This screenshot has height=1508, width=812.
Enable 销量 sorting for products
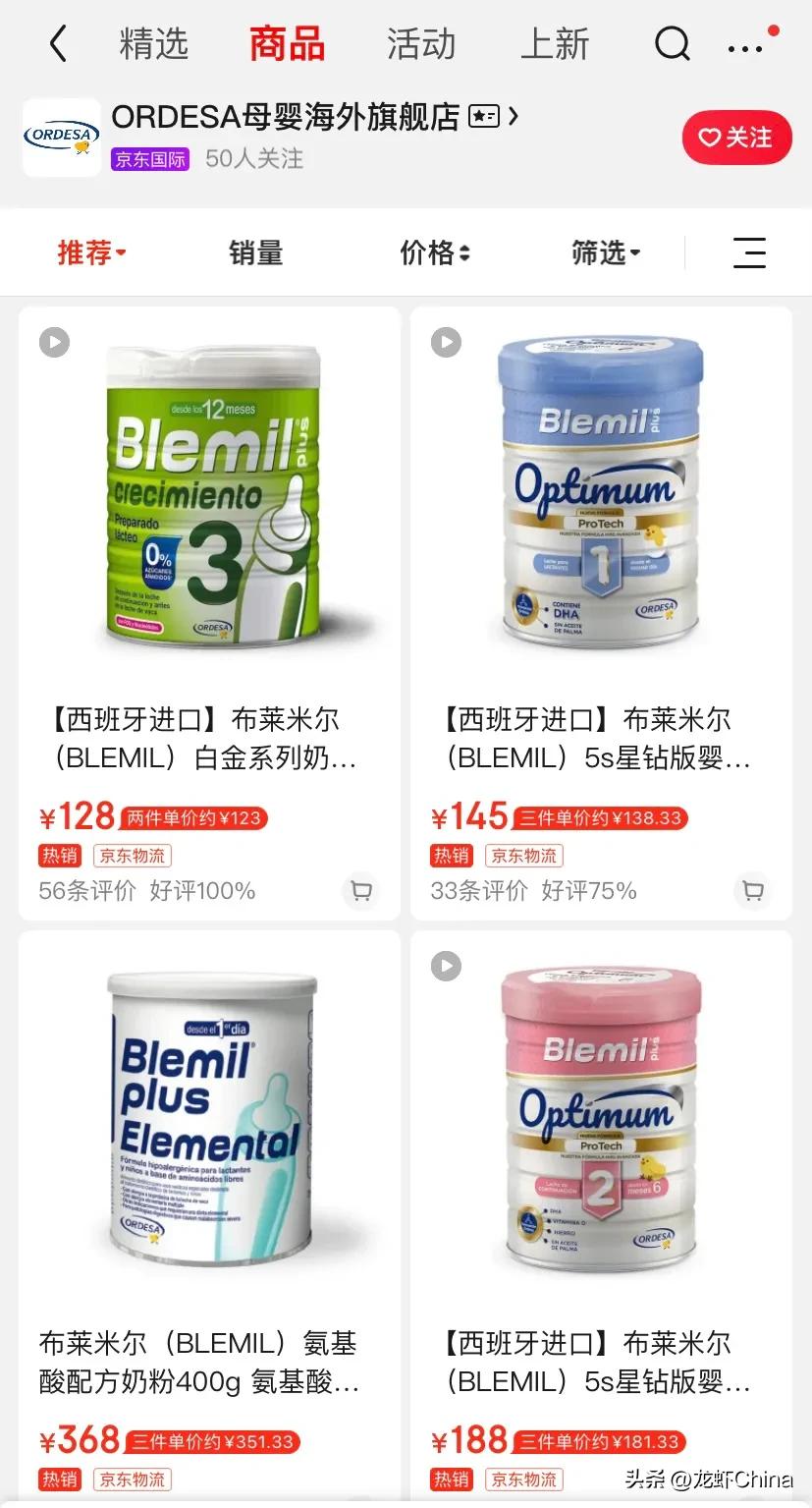[x=255, y=252]
